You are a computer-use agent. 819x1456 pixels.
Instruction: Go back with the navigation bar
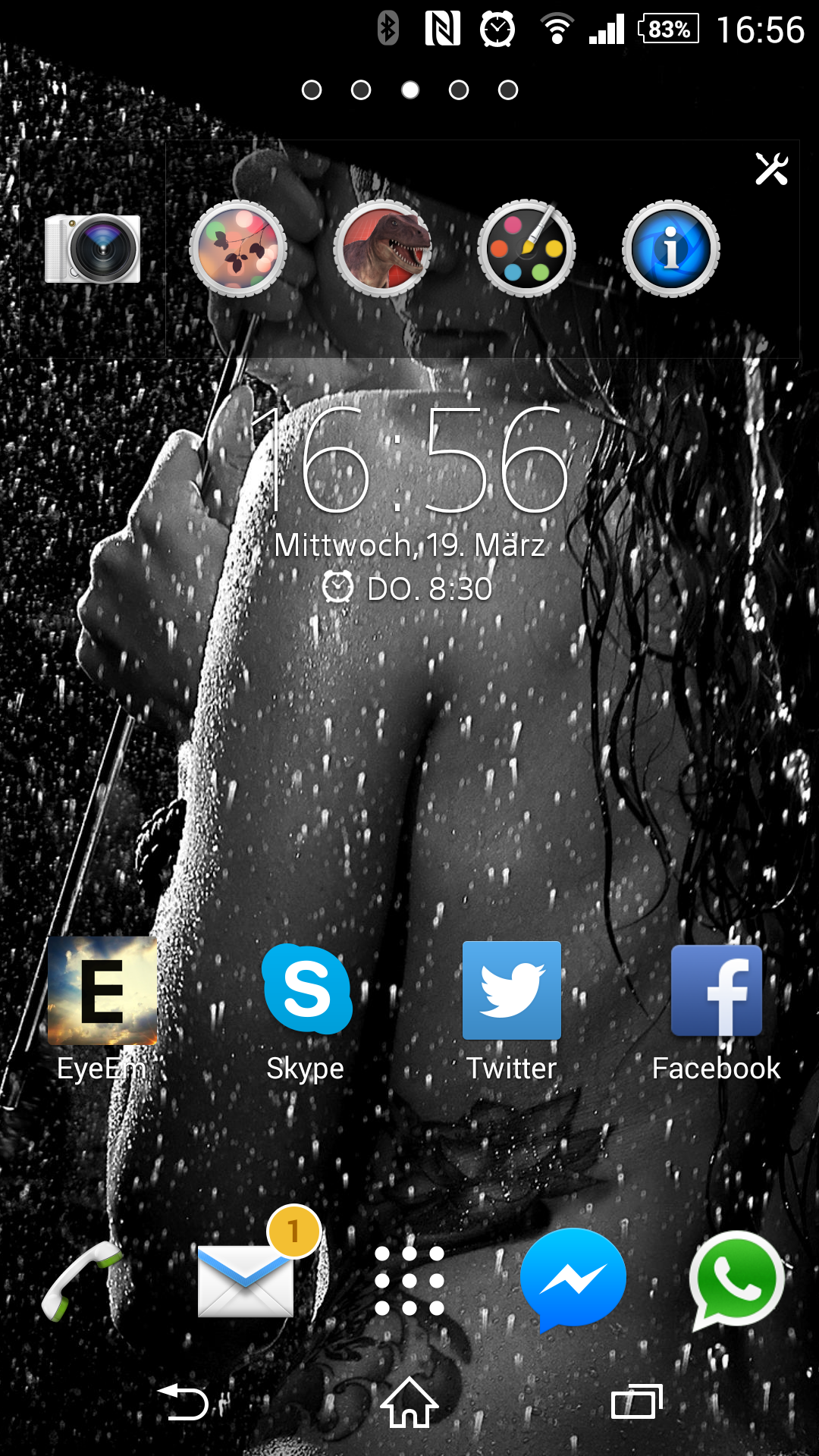[x=183, y=1401]
